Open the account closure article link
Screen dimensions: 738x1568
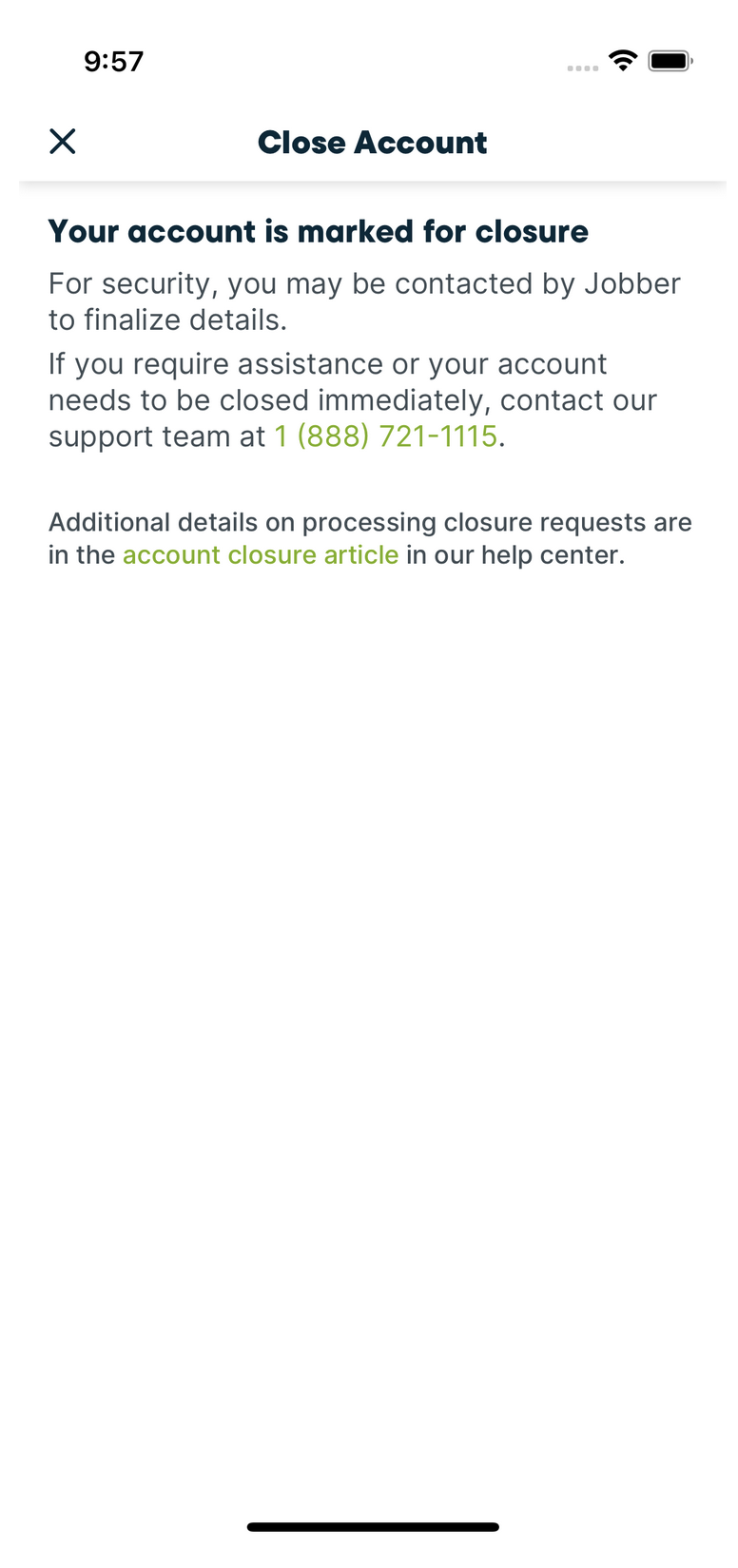pos(261,555)
